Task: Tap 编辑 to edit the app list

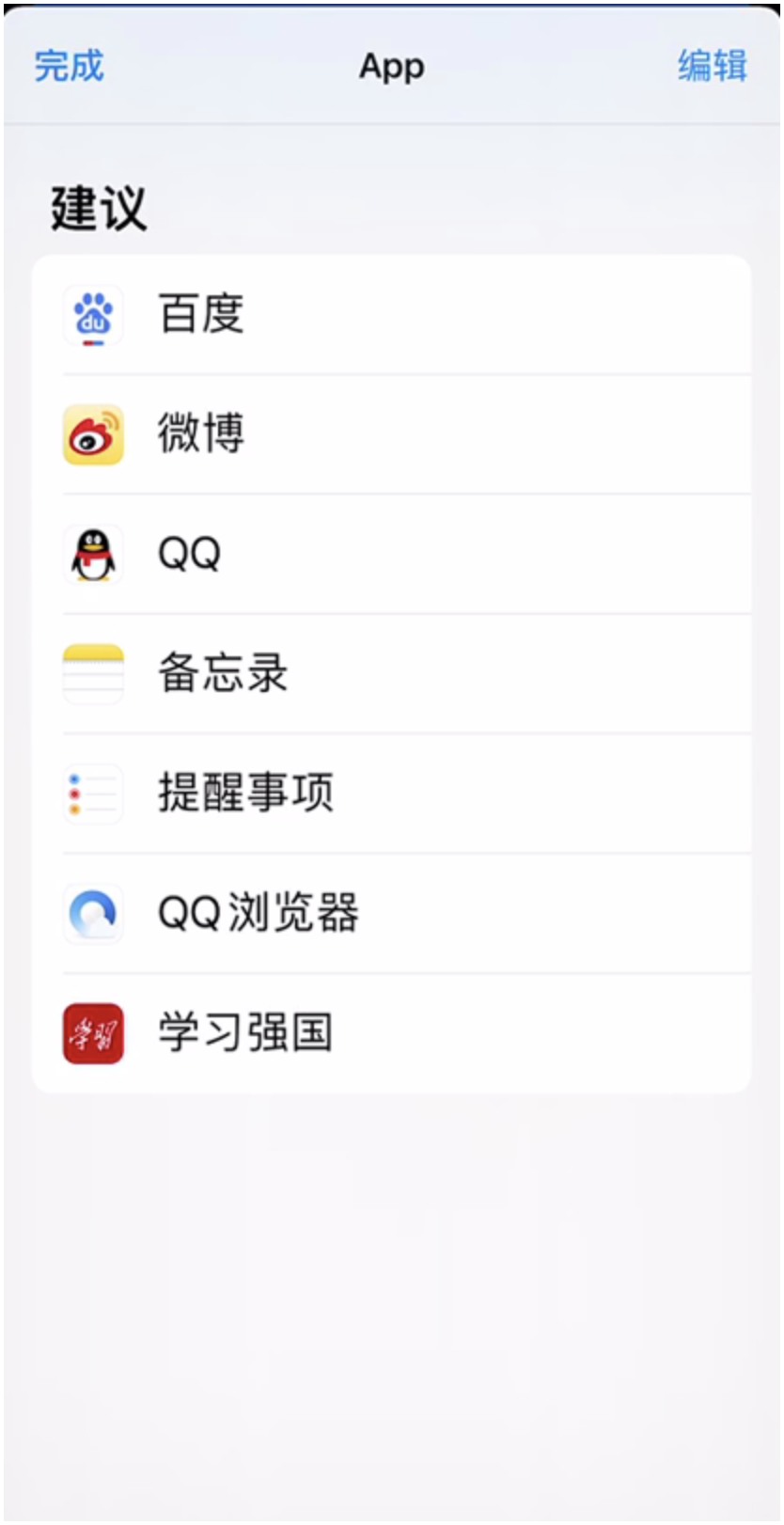Action: click(713, 66)
